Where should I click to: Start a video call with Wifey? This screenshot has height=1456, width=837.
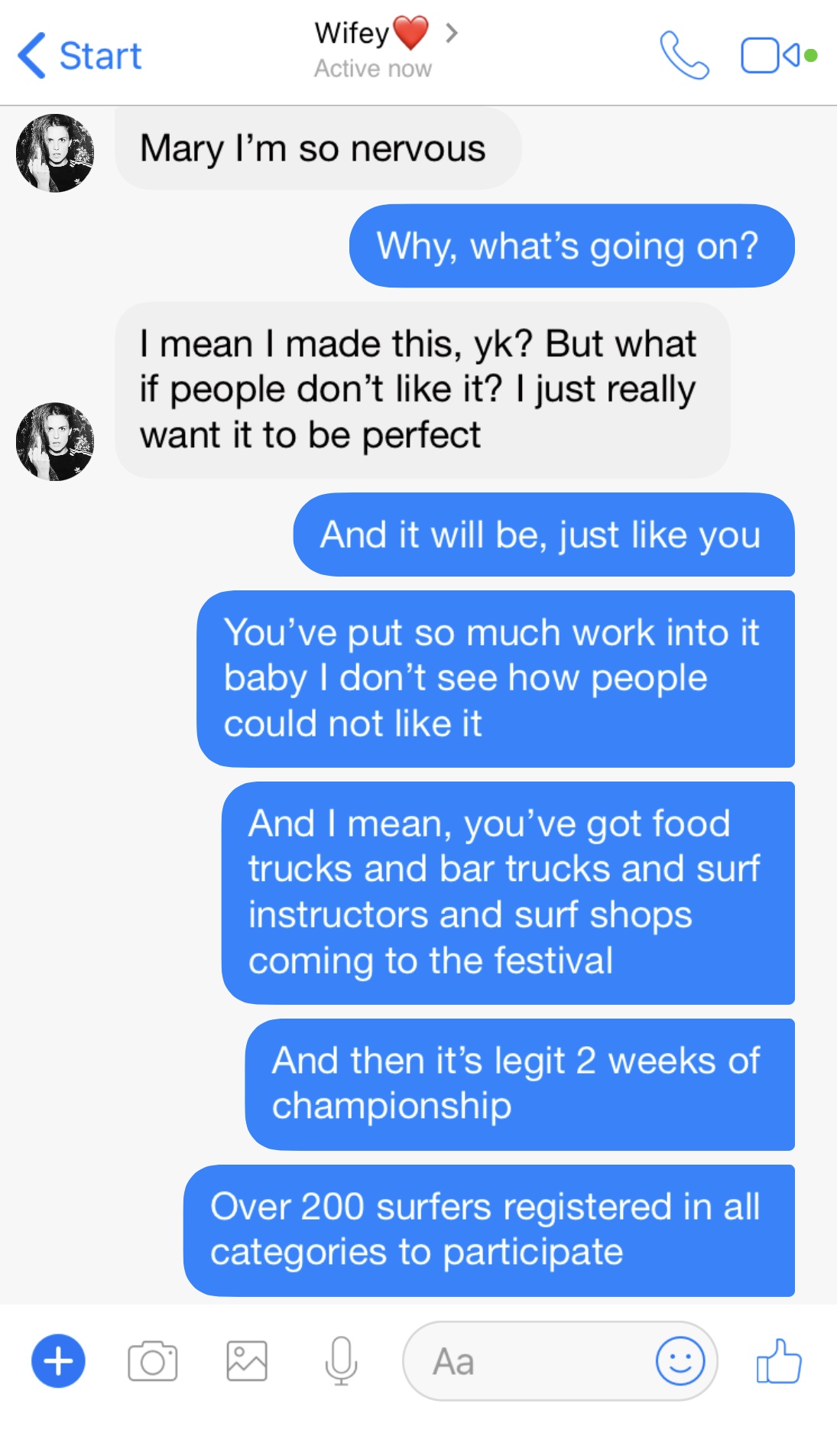778,55
